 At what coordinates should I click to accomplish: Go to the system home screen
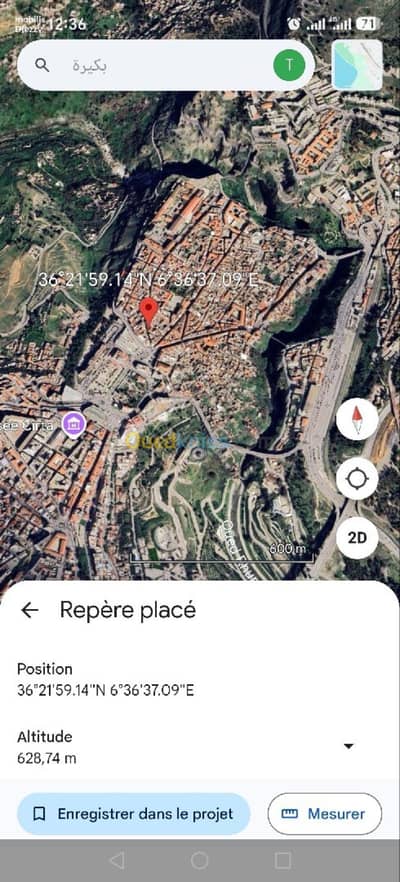click(x=200, y=861)
